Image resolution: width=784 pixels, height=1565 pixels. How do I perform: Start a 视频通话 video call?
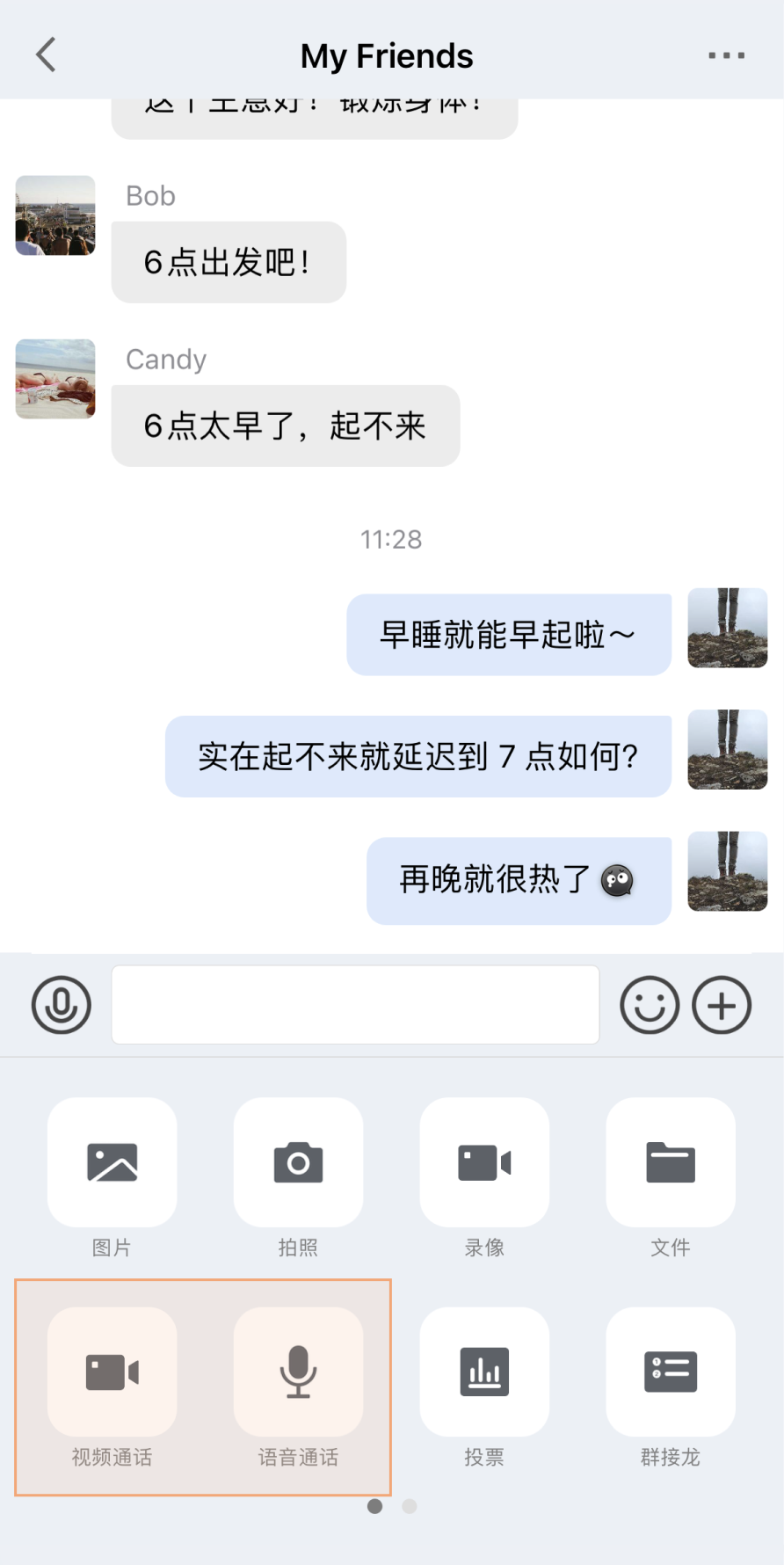click(x=112, y=1372)
